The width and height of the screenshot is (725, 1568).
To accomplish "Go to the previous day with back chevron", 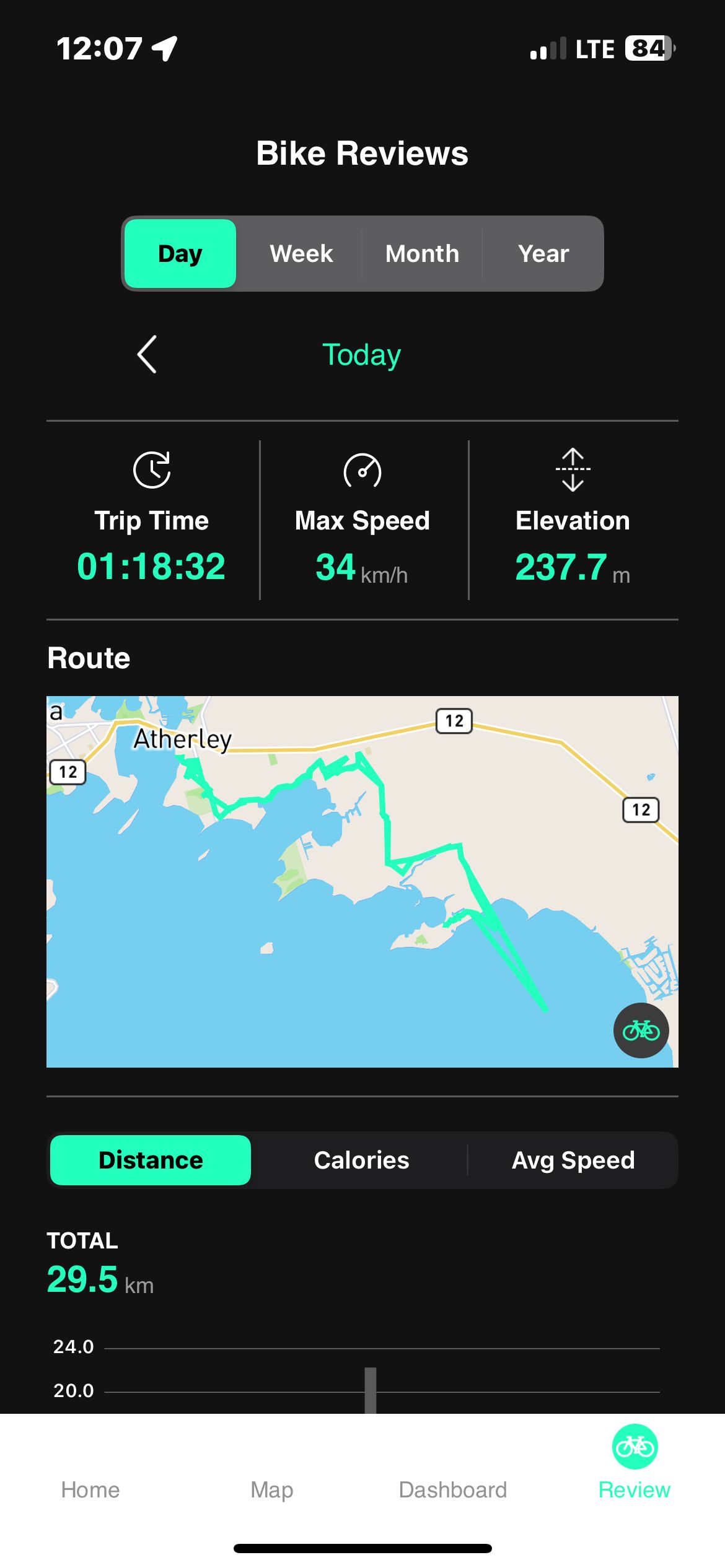I will click(x=147, y=354).
